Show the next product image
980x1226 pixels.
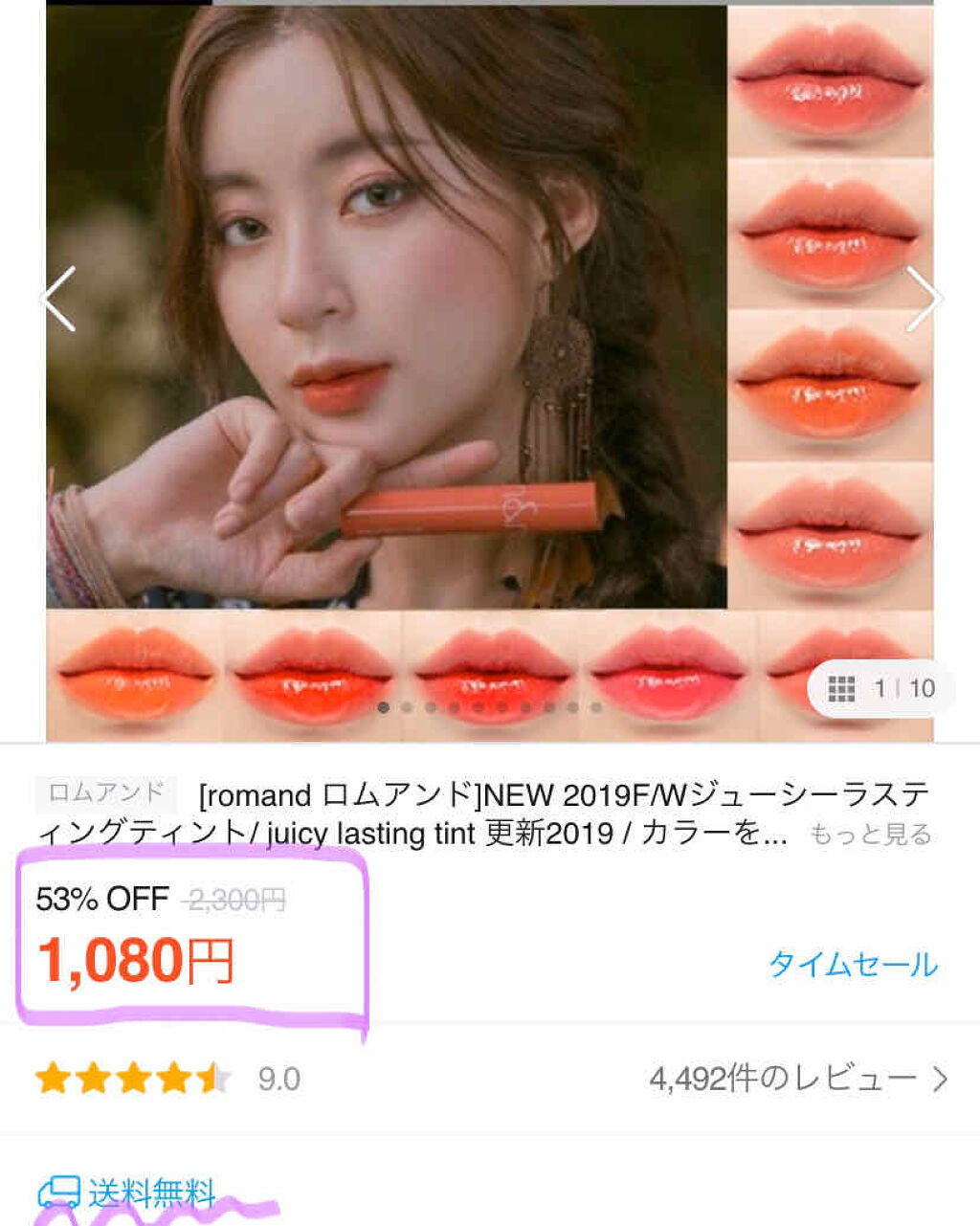[x=923, y=299]
